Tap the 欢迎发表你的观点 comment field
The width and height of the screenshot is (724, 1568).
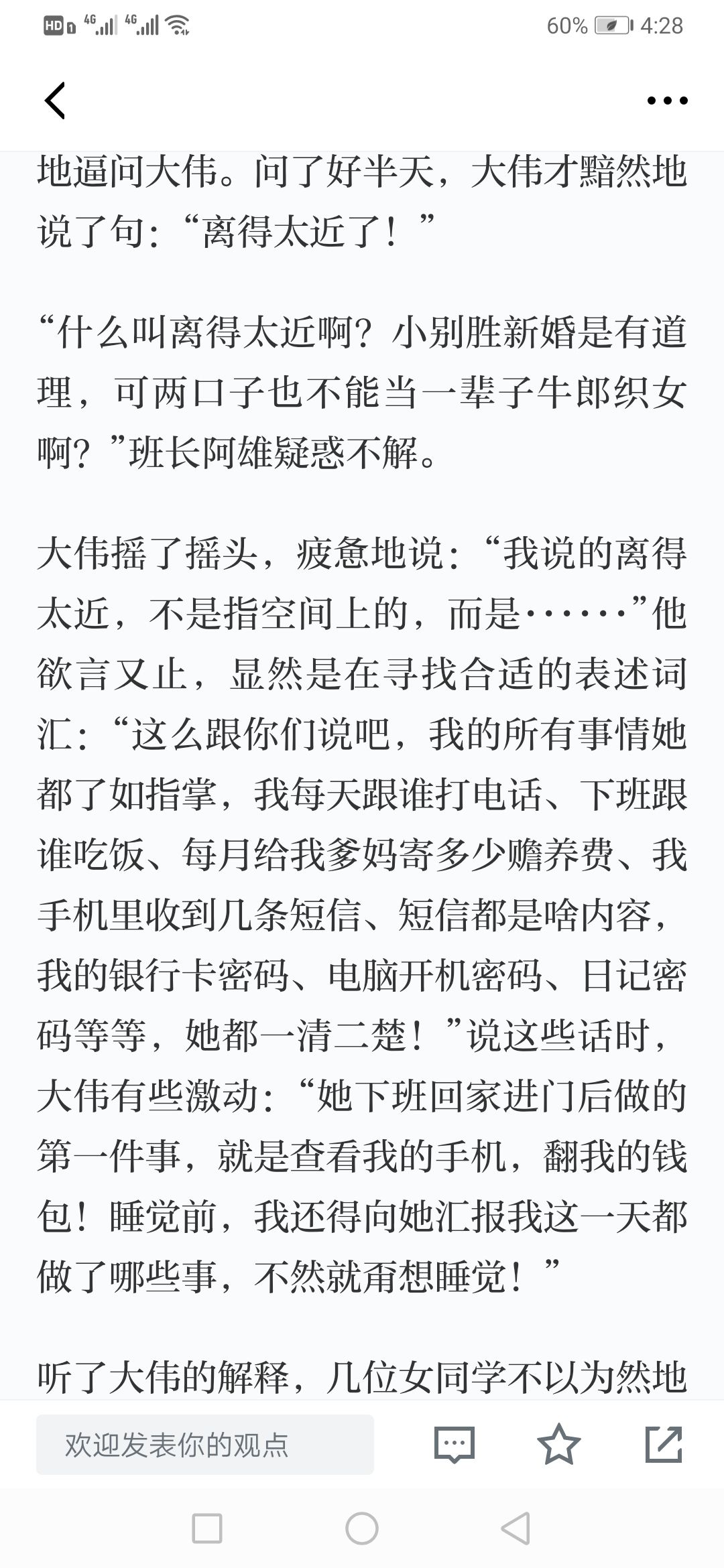(205, 1445)
